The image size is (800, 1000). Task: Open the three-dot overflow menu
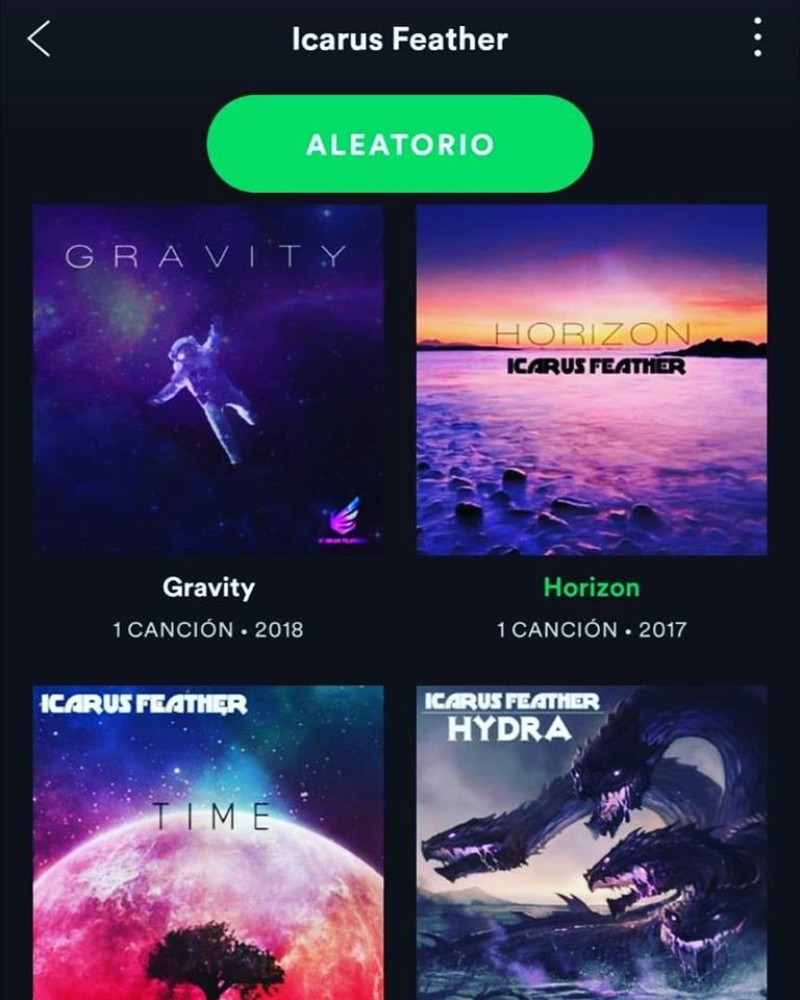(x=757, y=39)
